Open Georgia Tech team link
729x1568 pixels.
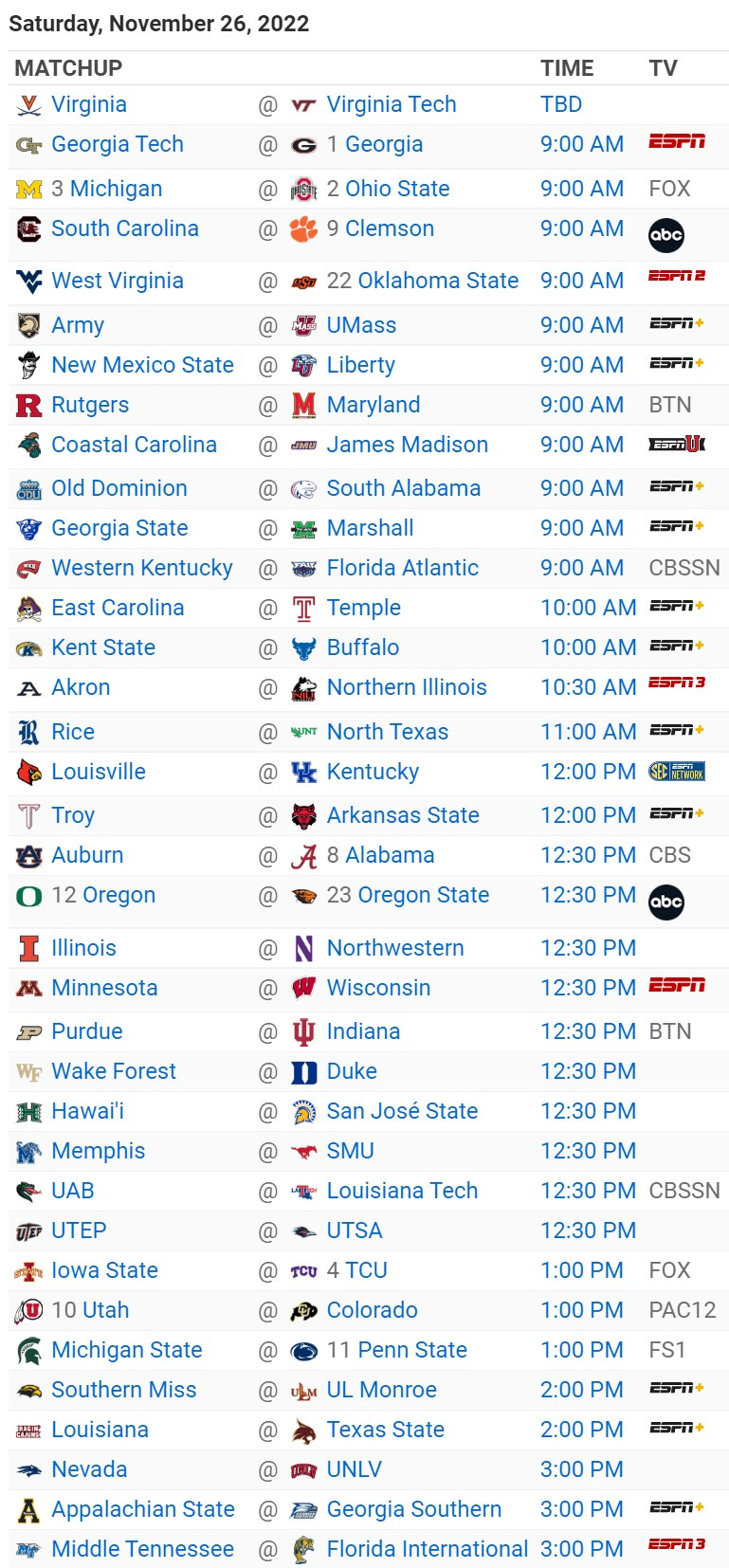(x=117, y=144)
